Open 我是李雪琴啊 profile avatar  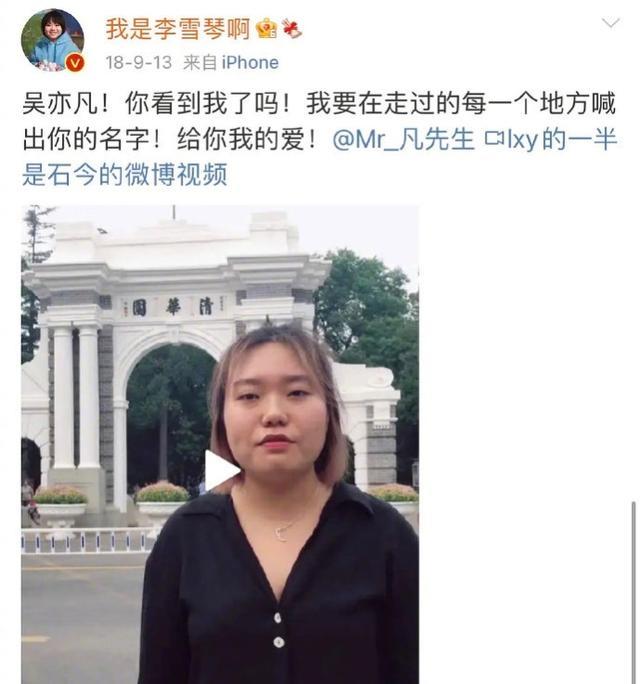pyautogui.click(x=53, y=41)
